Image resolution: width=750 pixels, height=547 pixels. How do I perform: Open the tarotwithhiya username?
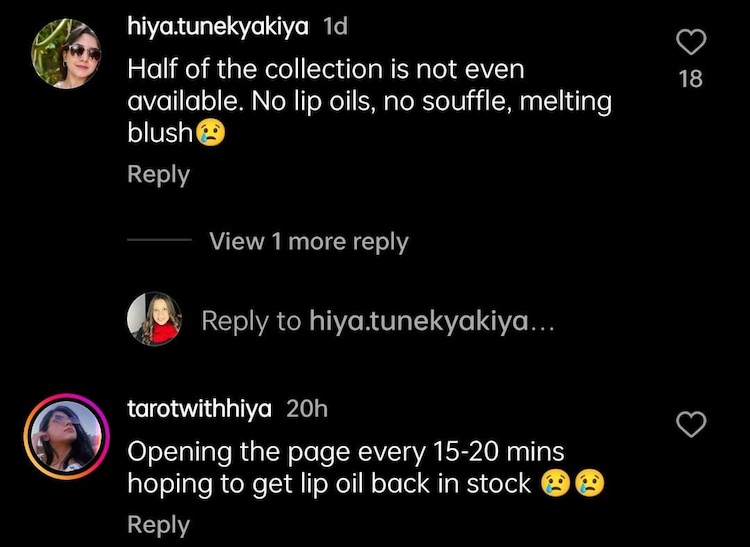click(x=201, y=409)
